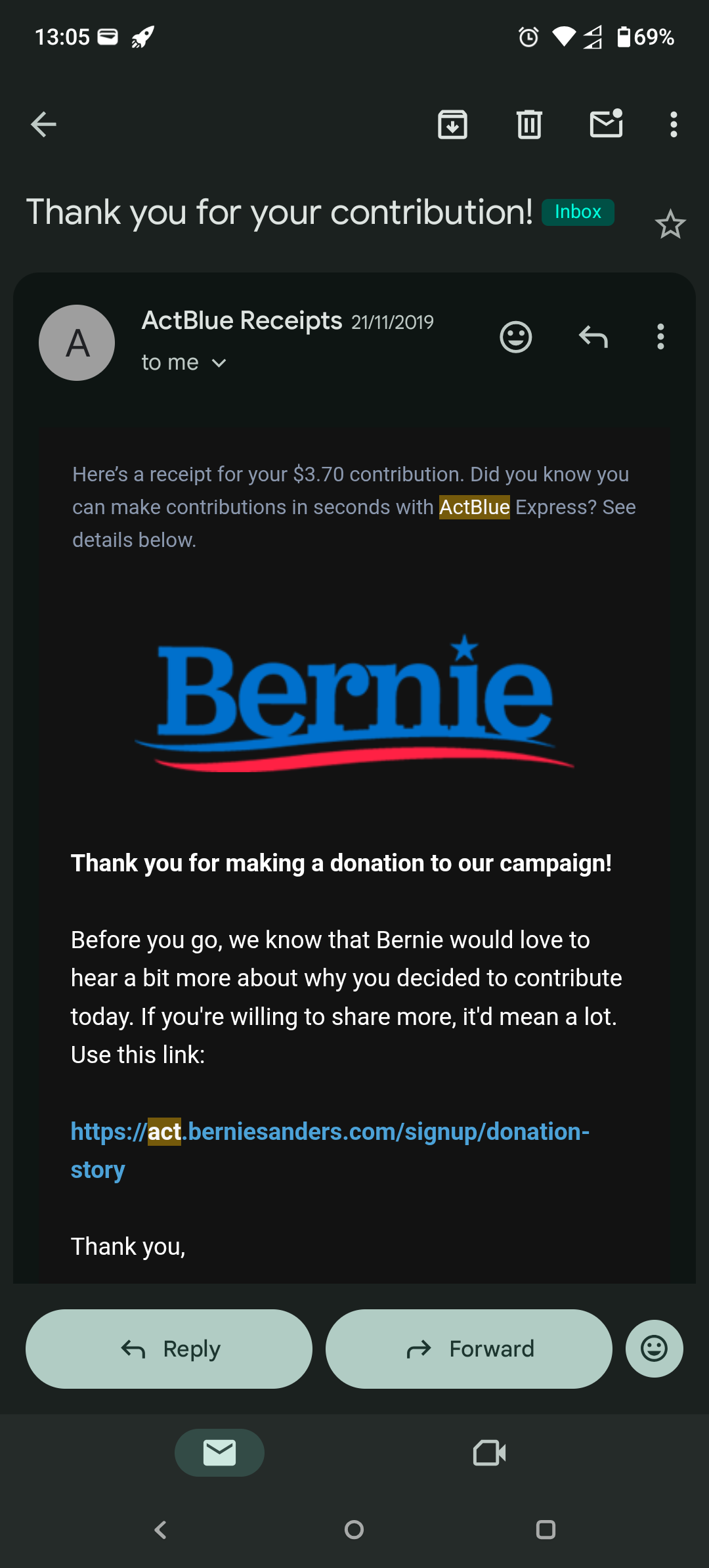709x1568 pixels.
Task: Open the ActBlue Receipts sender avatar
Action: (x=77, y=343)
